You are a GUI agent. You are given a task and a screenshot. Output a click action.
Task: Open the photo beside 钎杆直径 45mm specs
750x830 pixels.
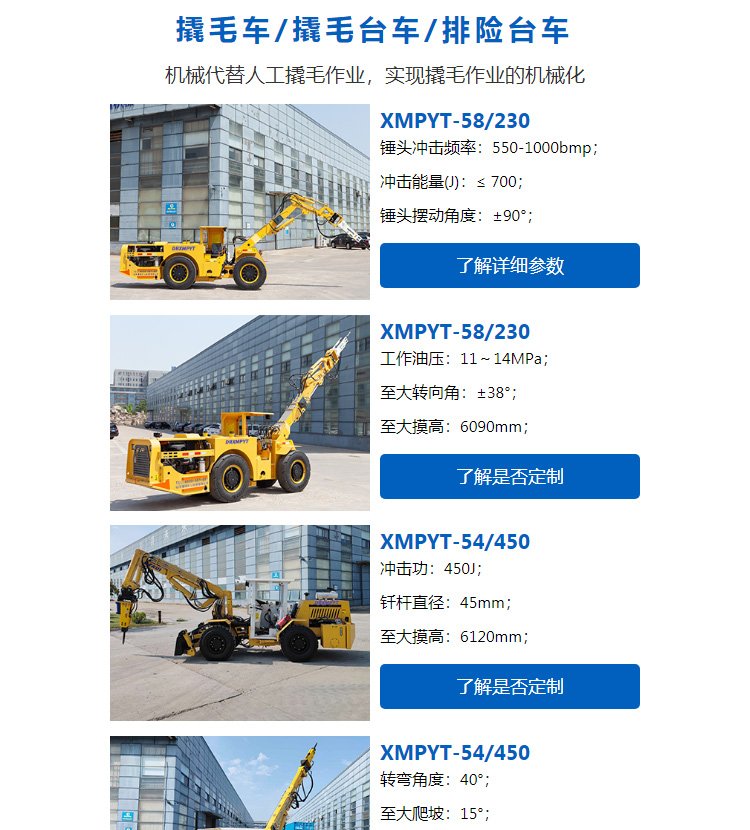tap(240, 623)
